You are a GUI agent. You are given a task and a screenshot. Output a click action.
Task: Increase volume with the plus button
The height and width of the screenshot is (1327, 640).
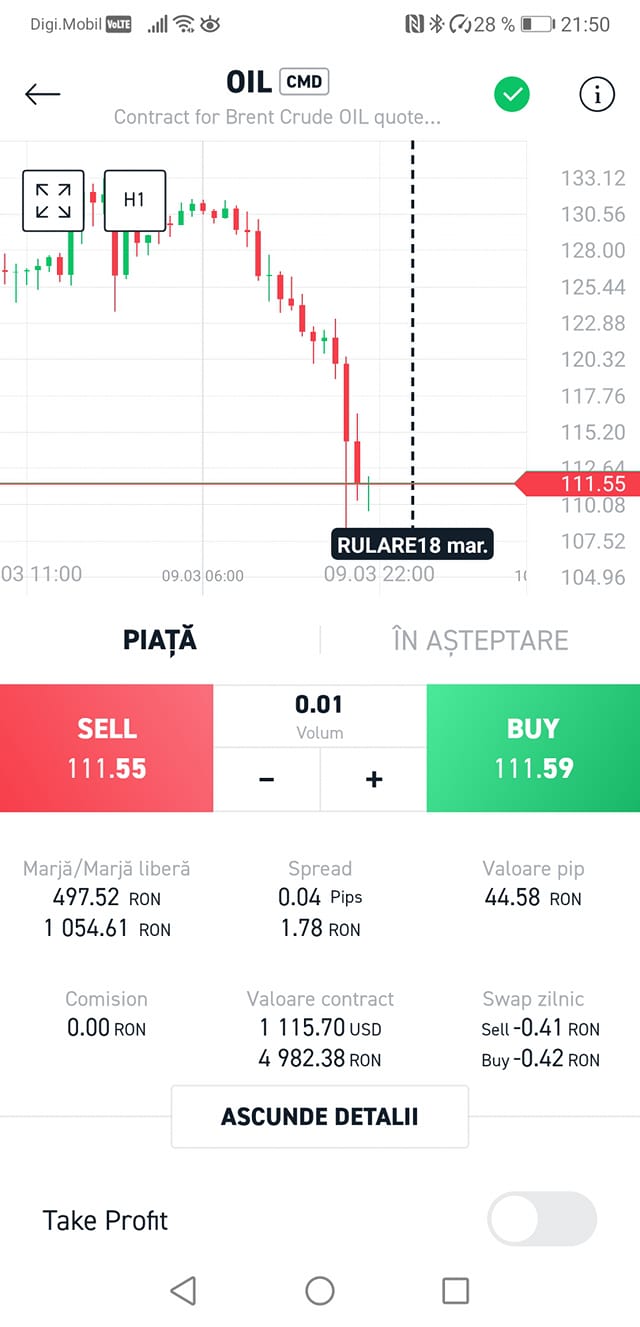coord(374,779)
